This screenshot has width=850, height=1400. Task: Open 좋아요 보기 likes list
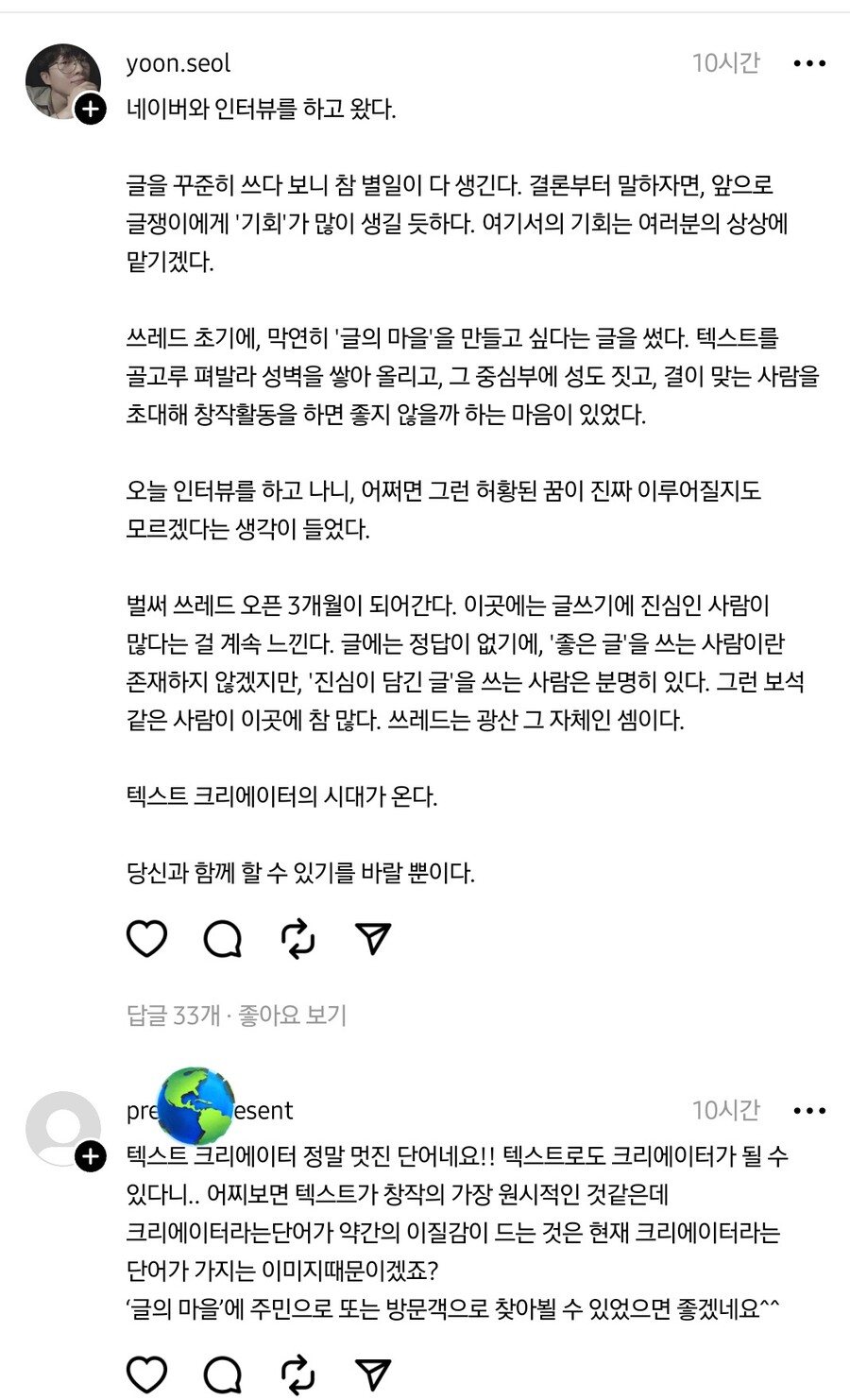pos(293,1016)
